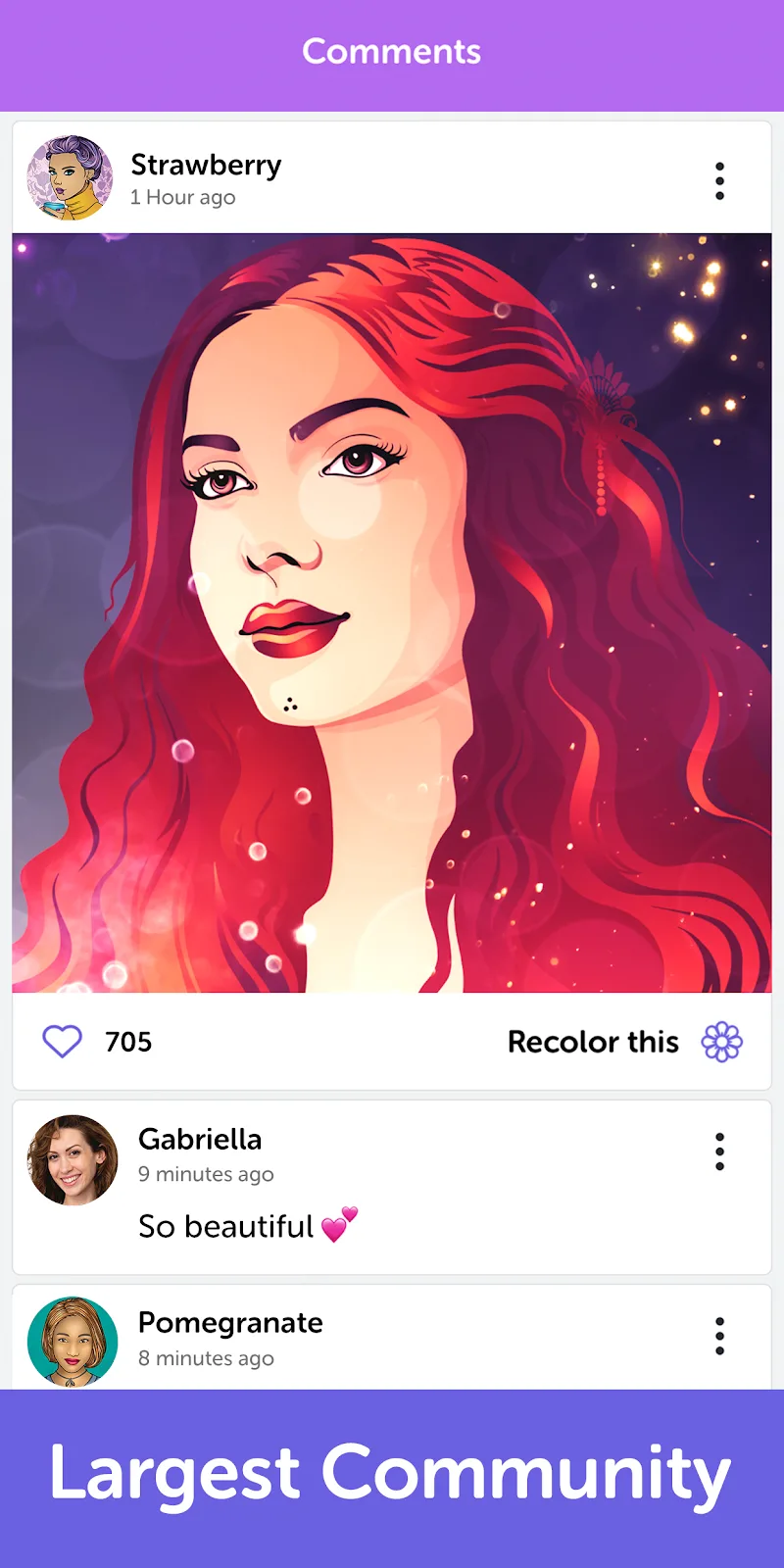Viewport: 784px width, 1568px height.
Task: Open Gabriella's profile via username
Action: (x=200, y=1139)
